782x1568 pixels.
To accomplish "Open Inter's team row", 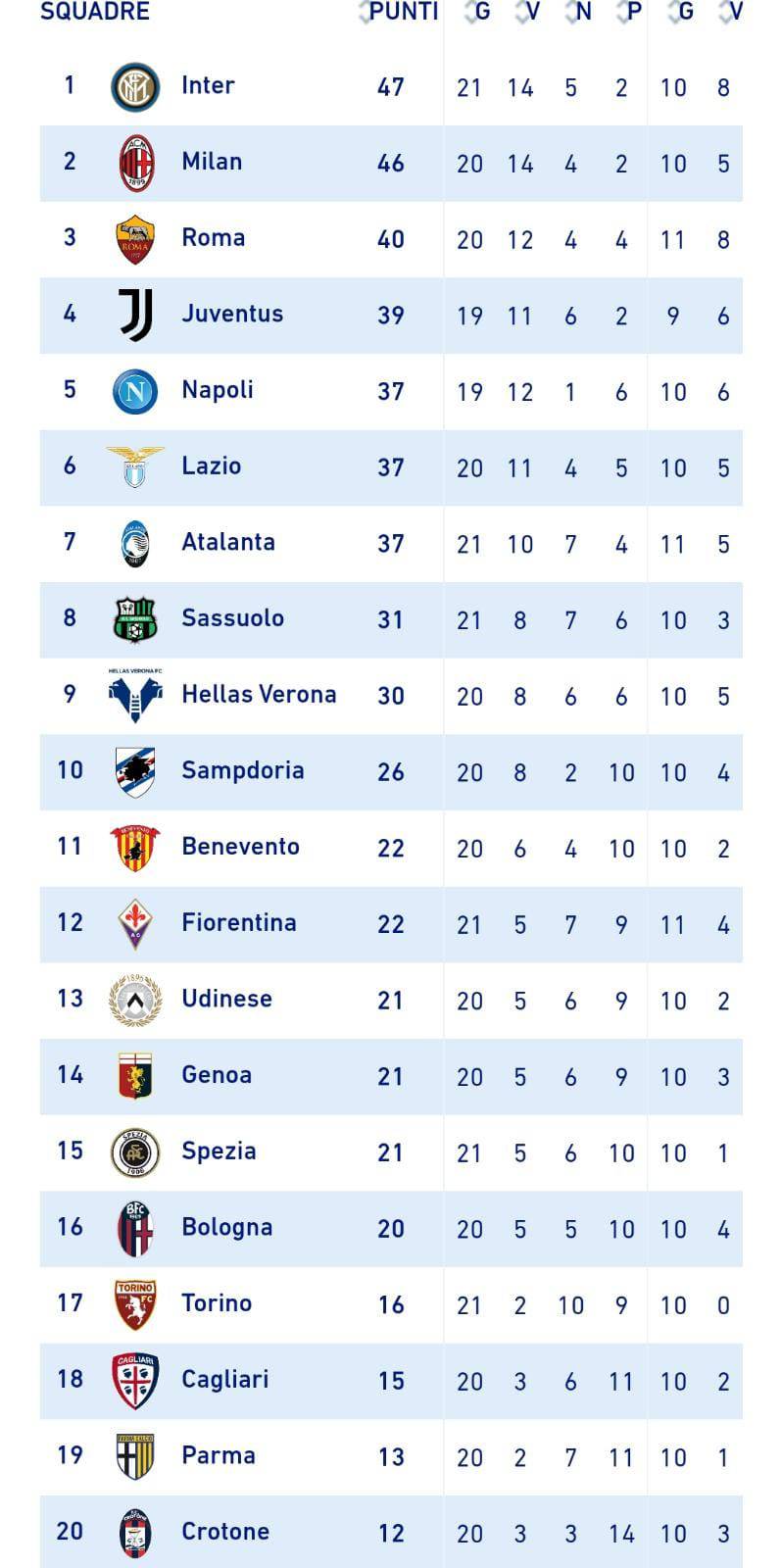I will (391, 86).
